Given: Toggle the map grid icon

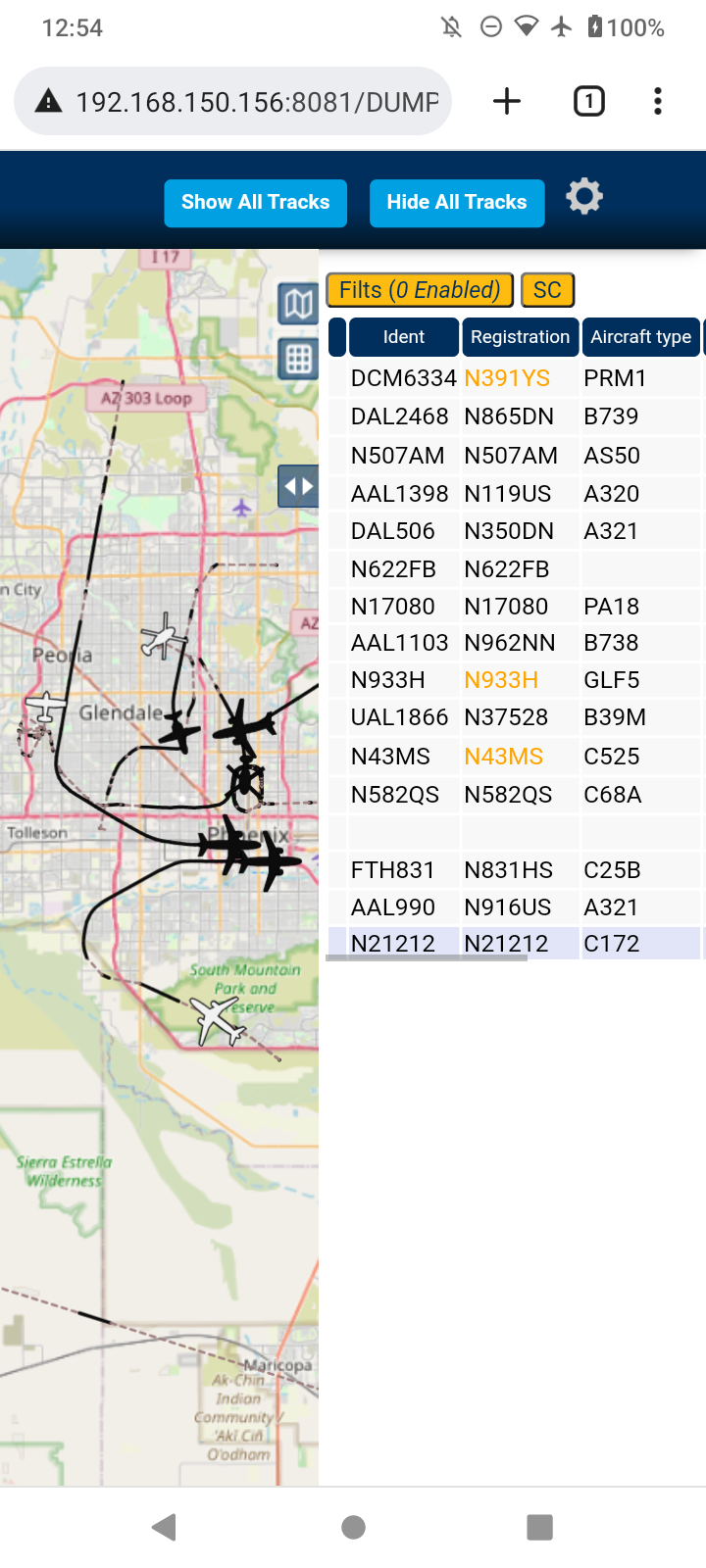Looking at the screenshot, I should tap(298, 360).
